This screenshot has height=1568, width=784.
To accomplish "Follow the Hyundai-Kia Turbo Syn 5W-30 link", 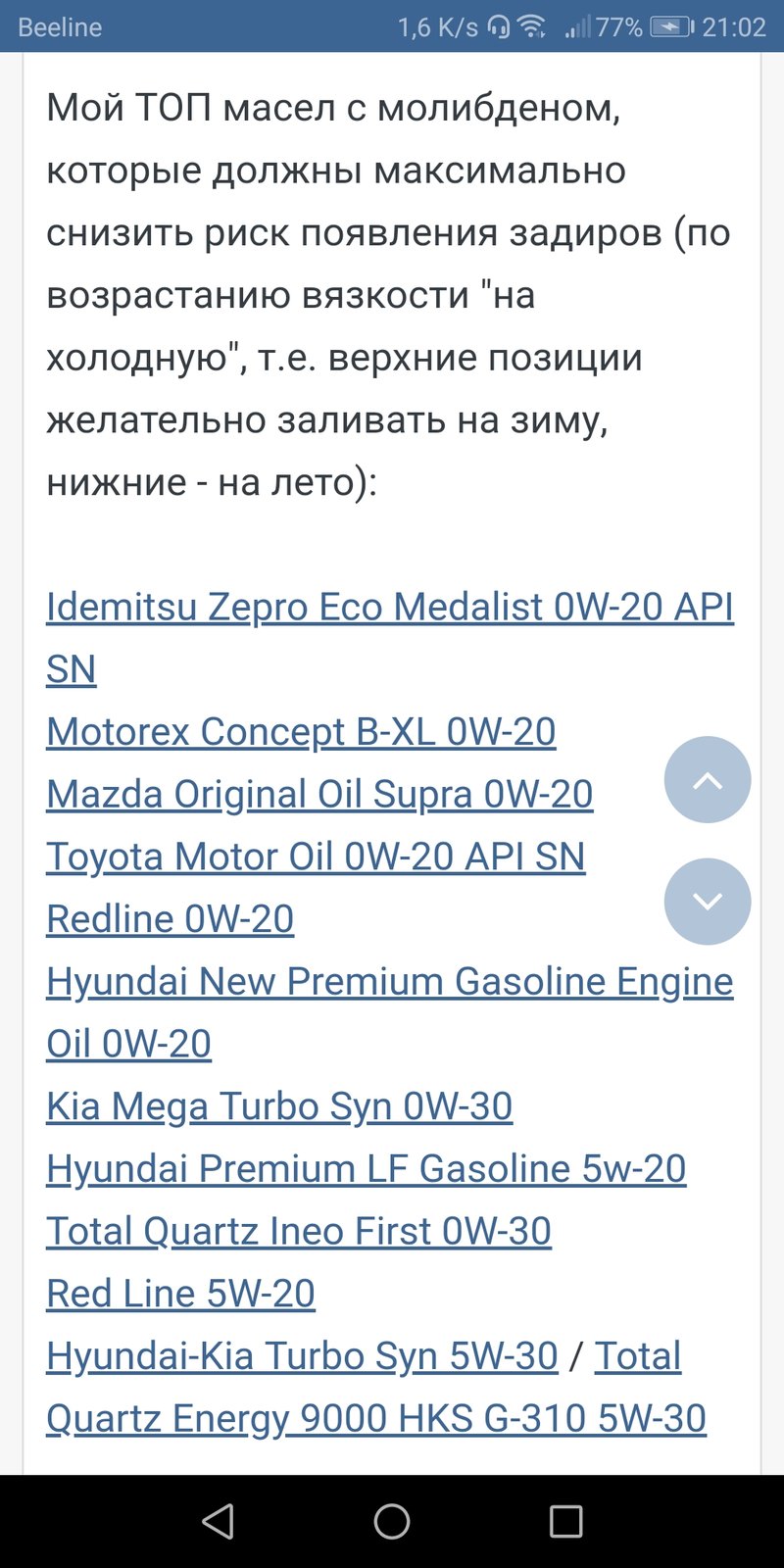I will point(302,1356).
